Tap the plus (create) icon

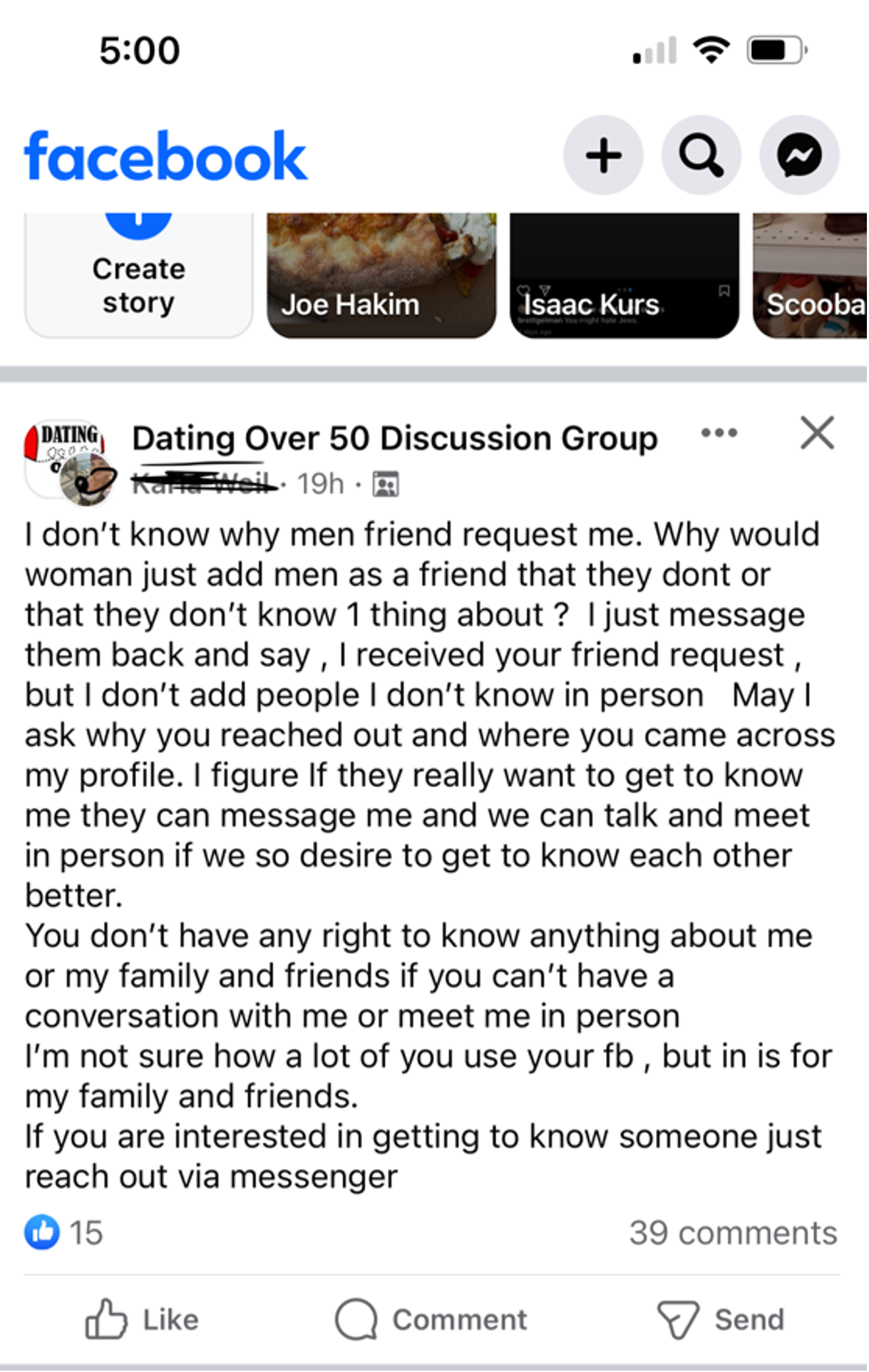(603, 155)
